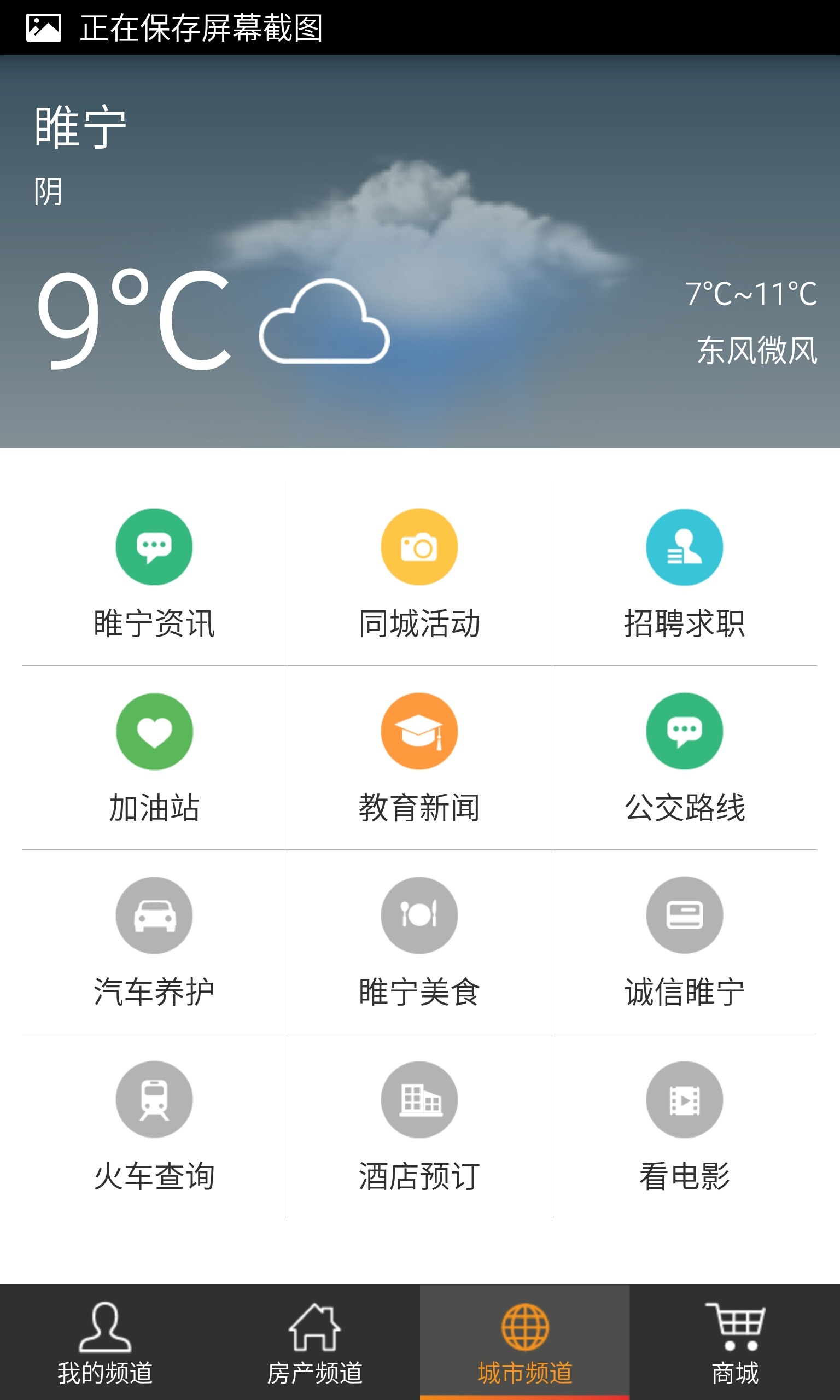Open 同城活动 local events

pyautogui.click(x=419, y=571)
